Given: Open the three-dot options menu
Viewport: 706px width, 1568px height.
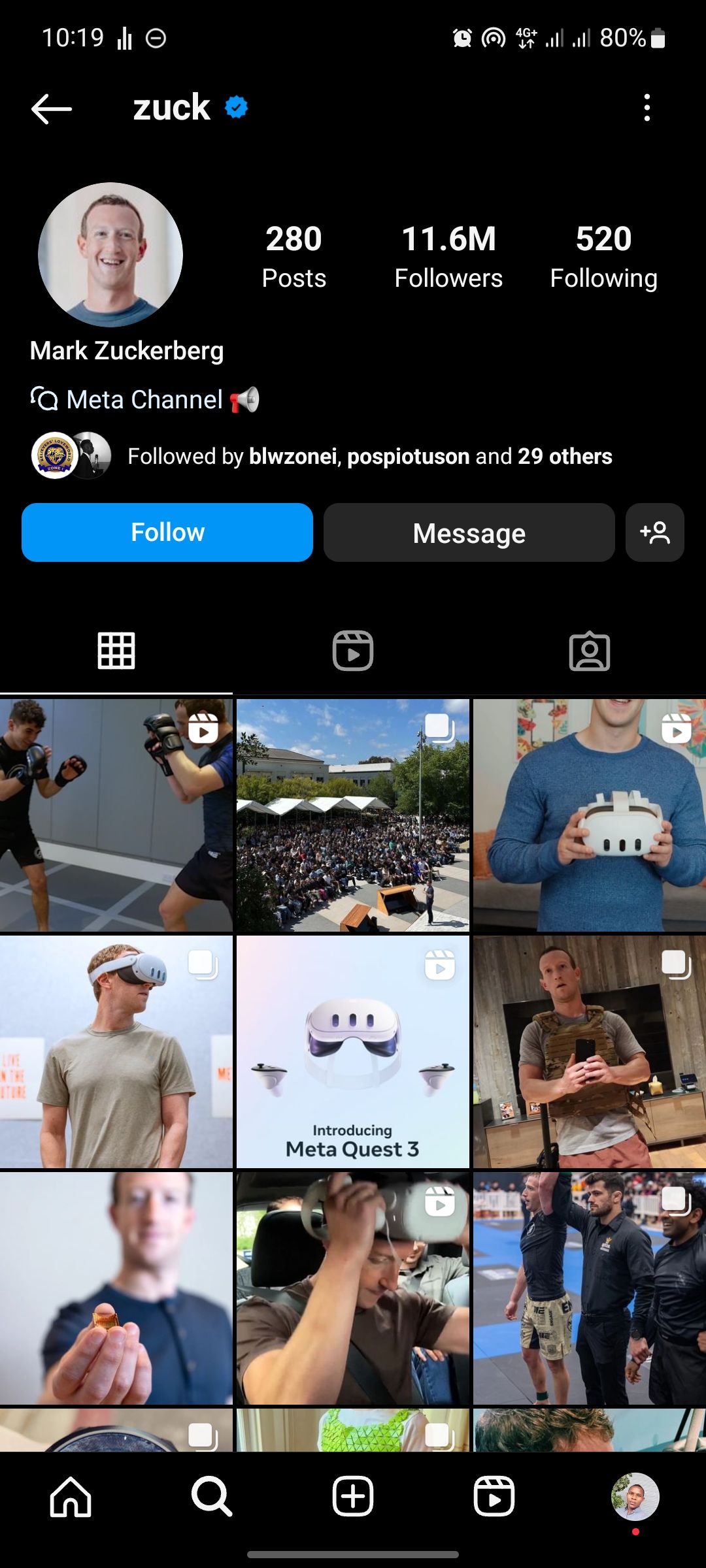Looking at the screenshot, I should tap(647, 108).
